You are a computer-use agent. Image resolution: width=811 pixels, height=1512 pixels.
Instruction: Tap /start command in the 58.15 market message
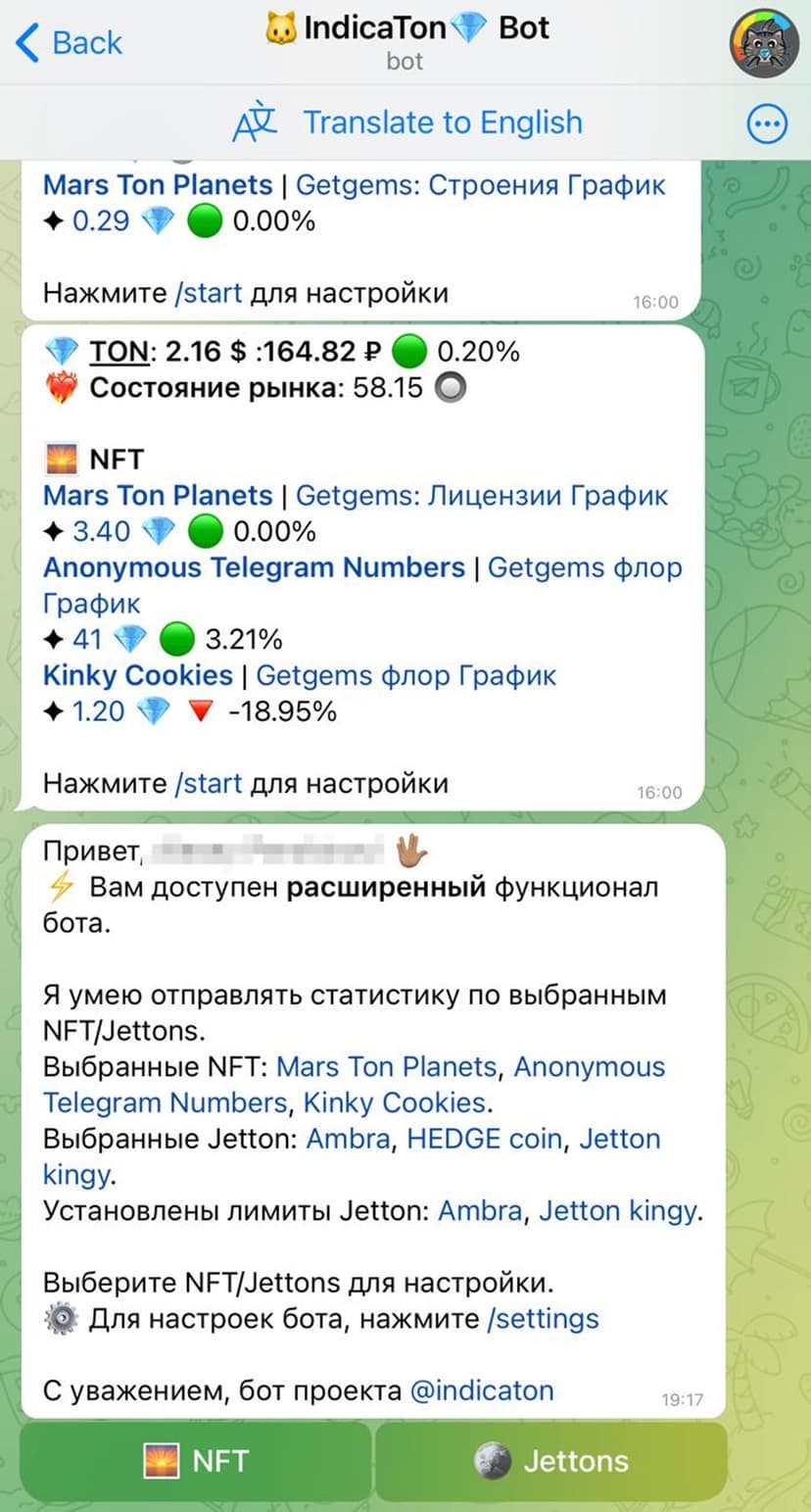click(208, 783)
